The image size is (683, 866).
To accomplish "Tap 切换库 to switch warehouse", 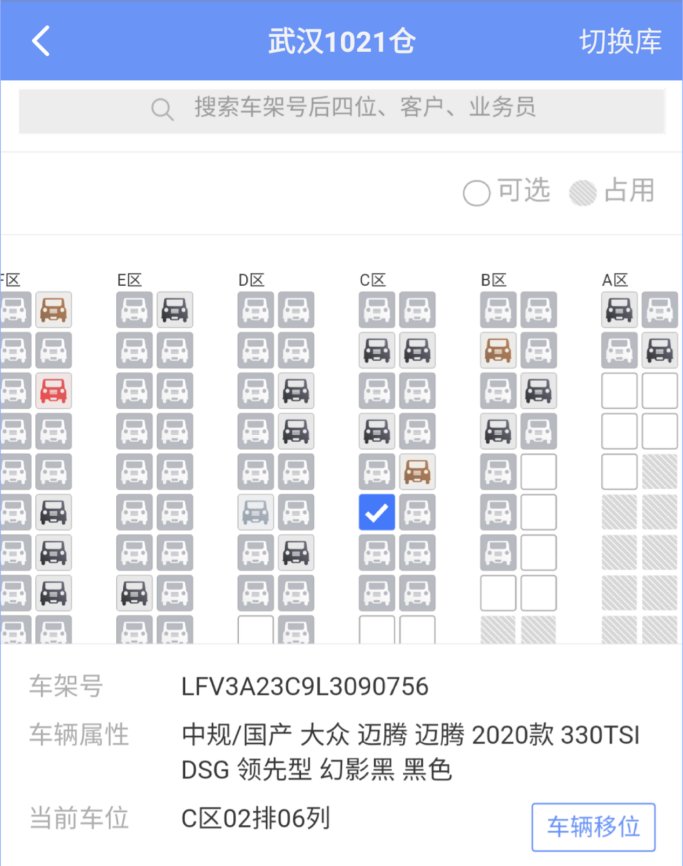I will (620, 41).
